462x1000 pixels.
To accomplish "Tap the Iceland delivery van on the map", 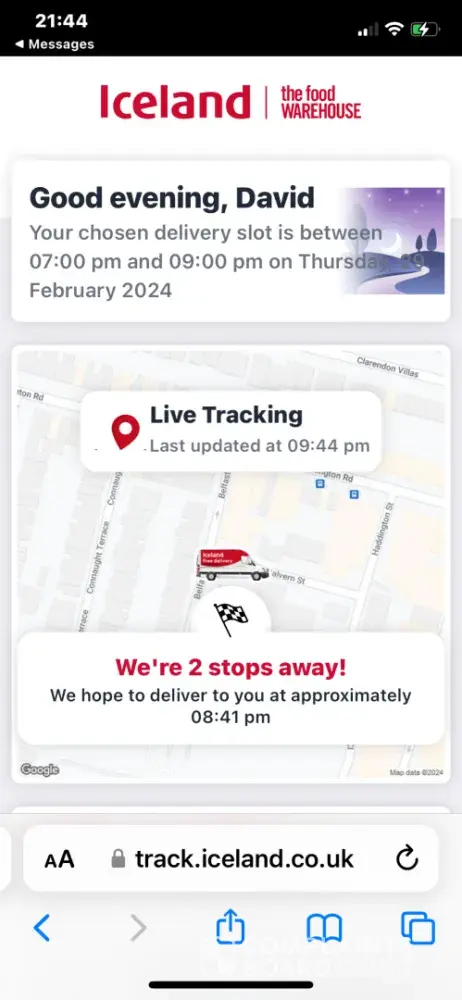I will click(232, 564).
